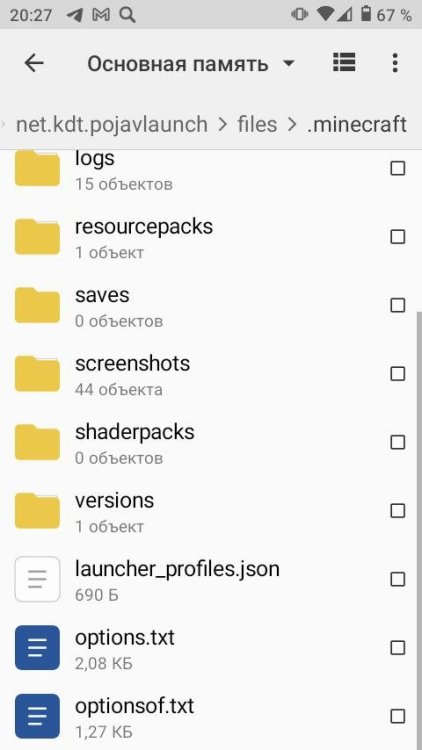The image size is (422, 750).
Task: Select launcher_profiles.json with its checkbox
Action: click(398, 580)
